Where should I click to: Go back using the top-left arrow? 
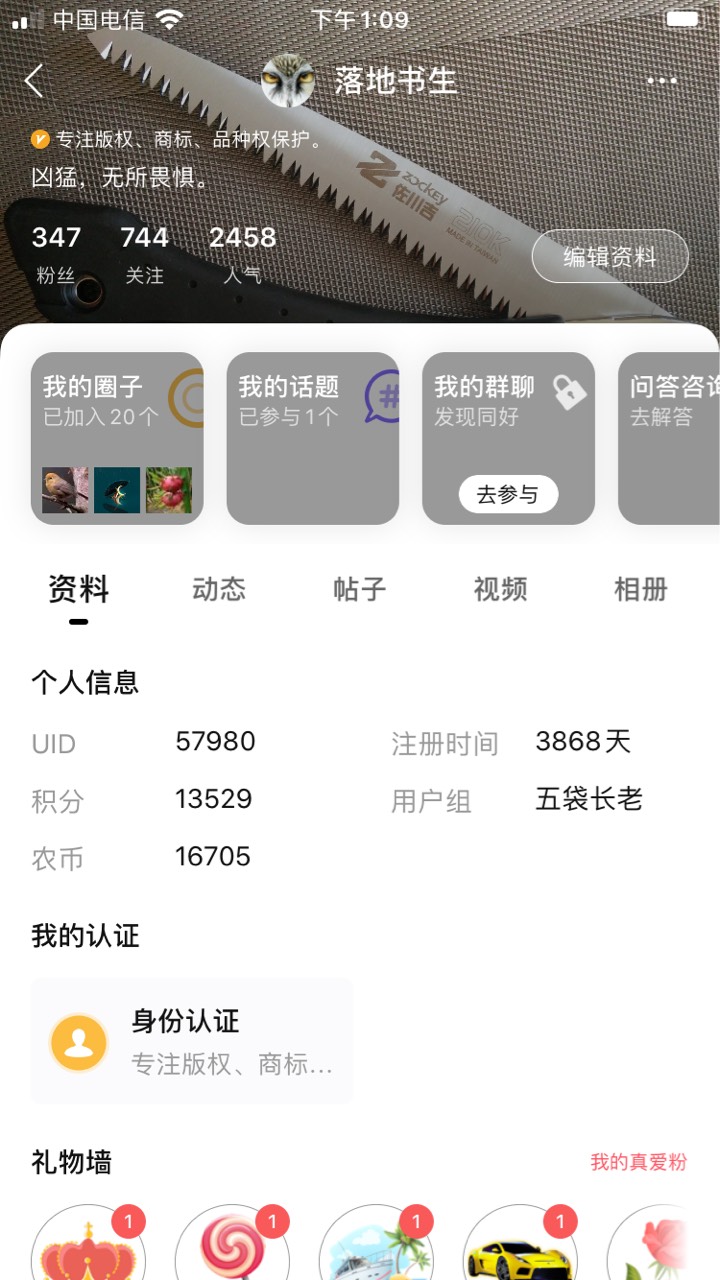[x=35, y=81]
